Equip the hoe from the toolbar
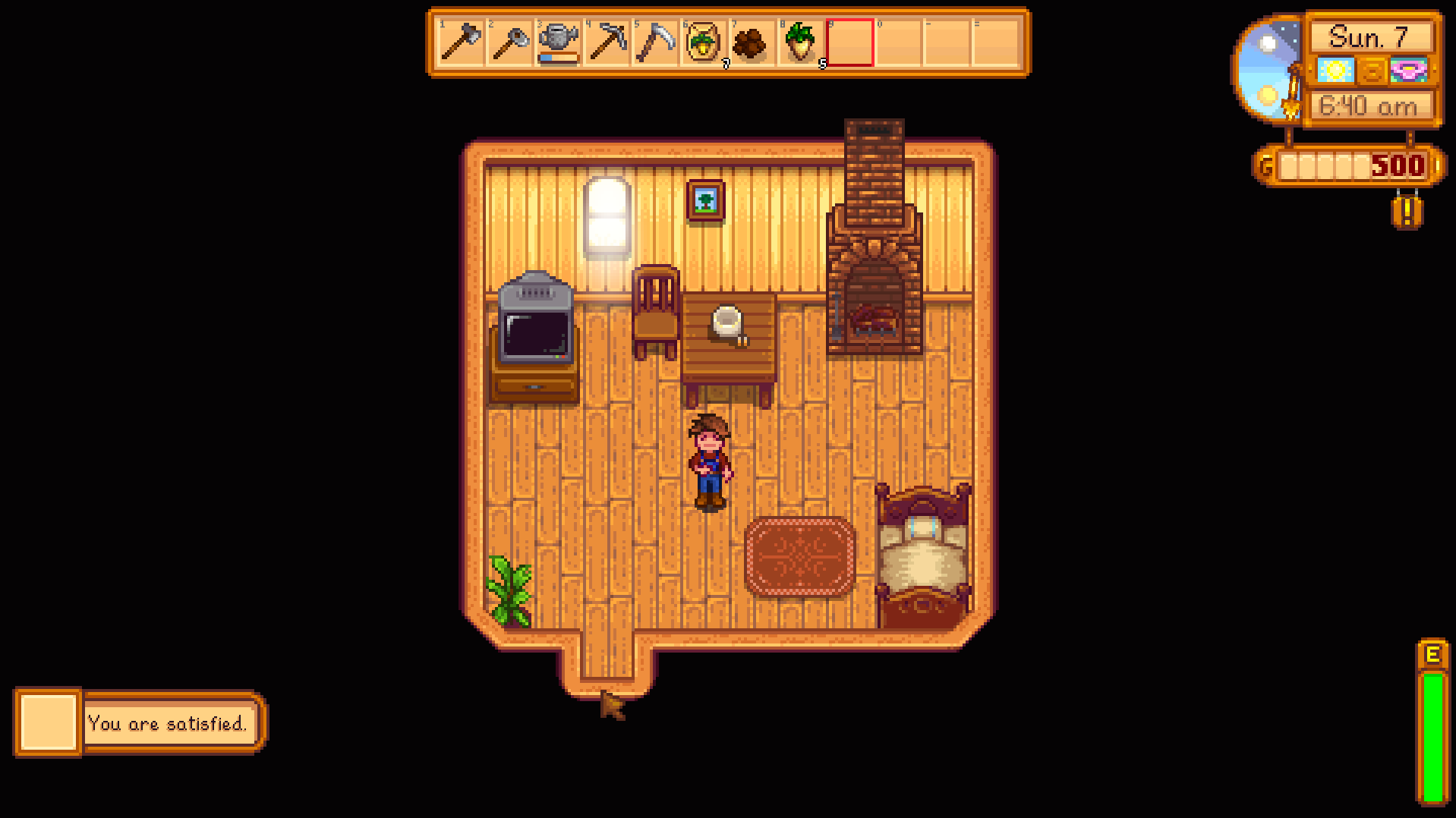 click(x=510, y=42)
